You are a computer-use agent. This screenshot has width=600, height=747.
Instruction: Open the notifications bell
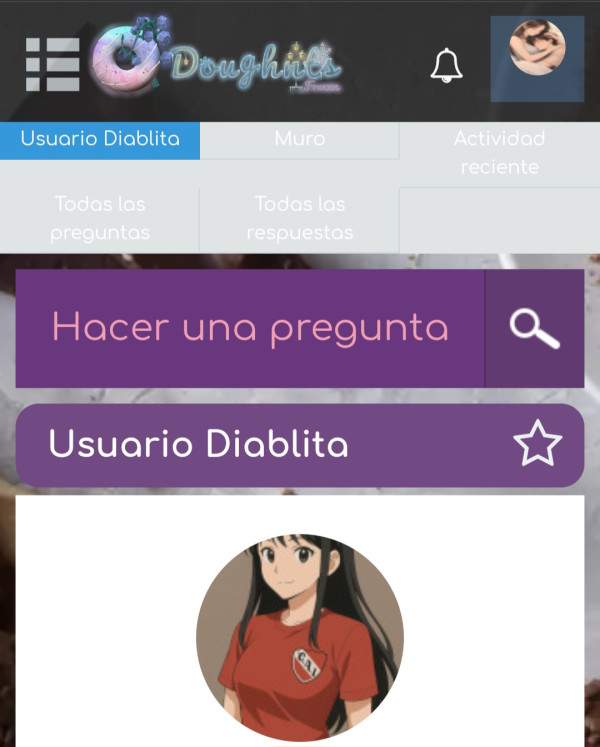pyautogui.click(x=446, y=65)
